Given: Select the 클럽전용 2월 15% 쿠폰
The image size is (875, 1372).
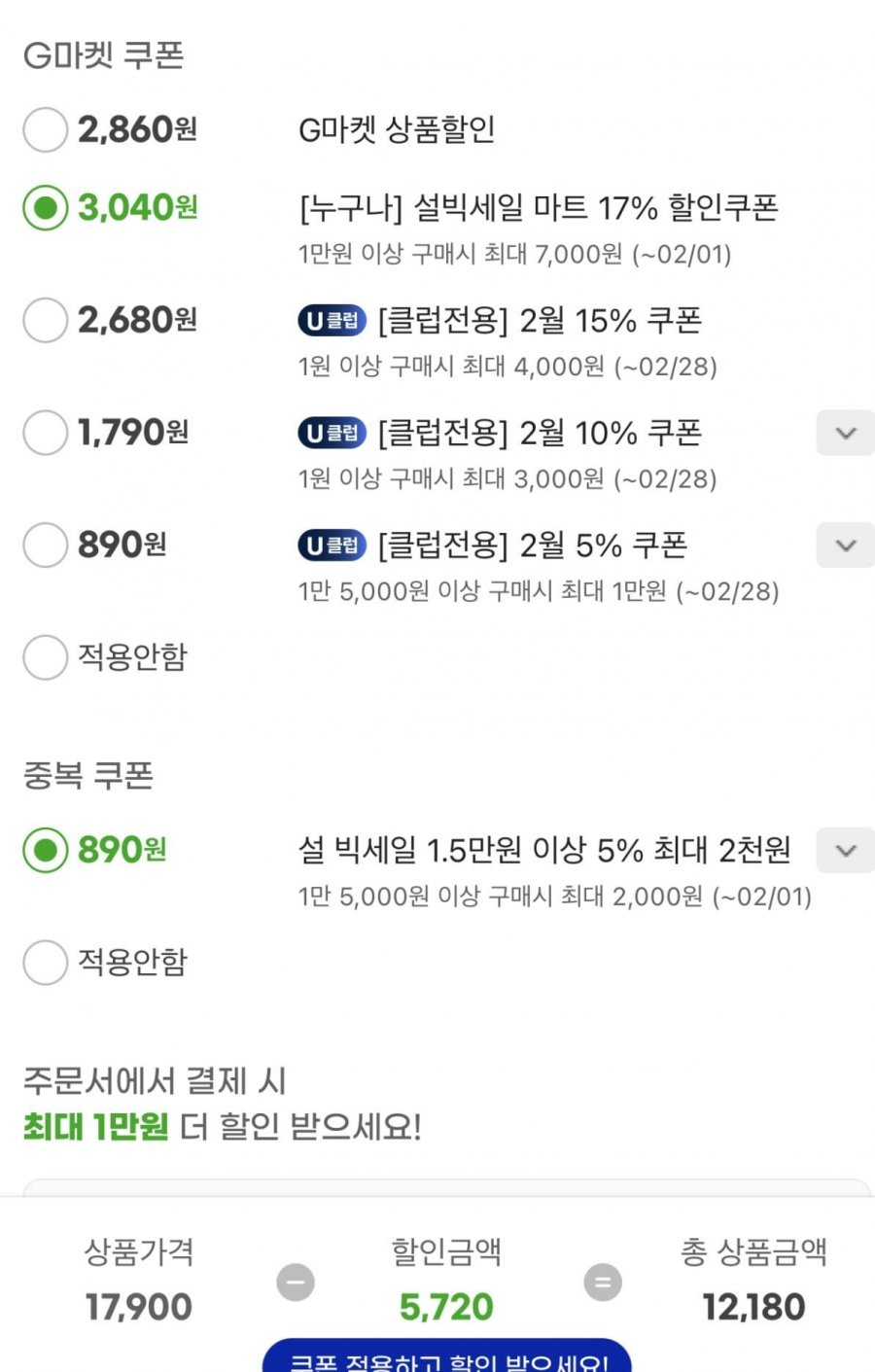Looking at the screenshot, I should coord(45,320).
